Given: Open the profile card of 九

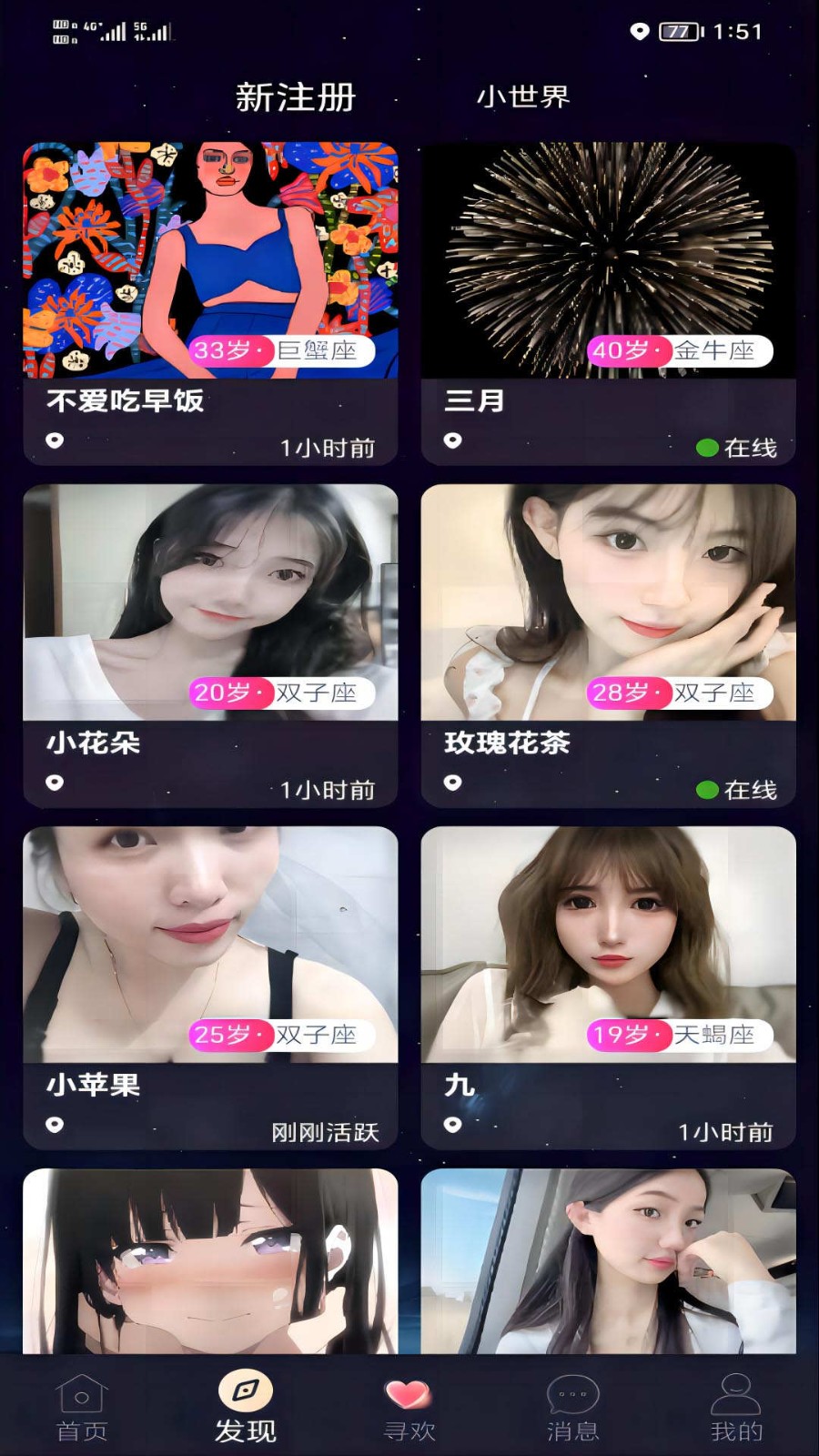Looking at the screenshot, I should coord(608,988).
